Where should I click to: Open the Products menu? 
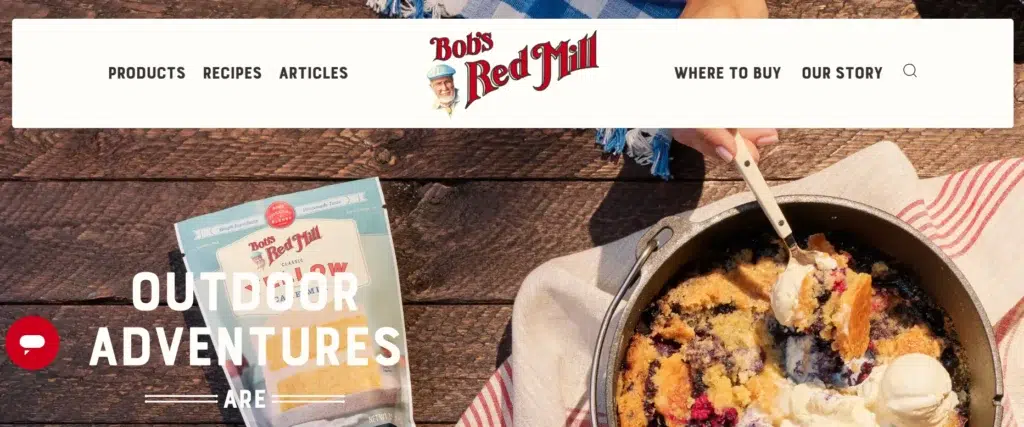point(146,73)
